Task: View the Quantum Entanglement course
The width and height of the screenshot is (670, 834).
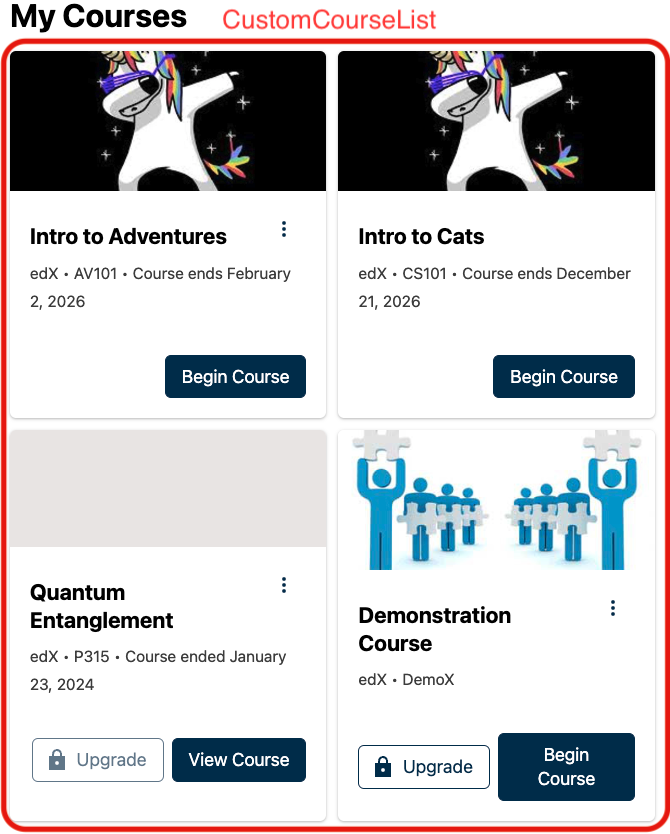Action: coord(239,760)
